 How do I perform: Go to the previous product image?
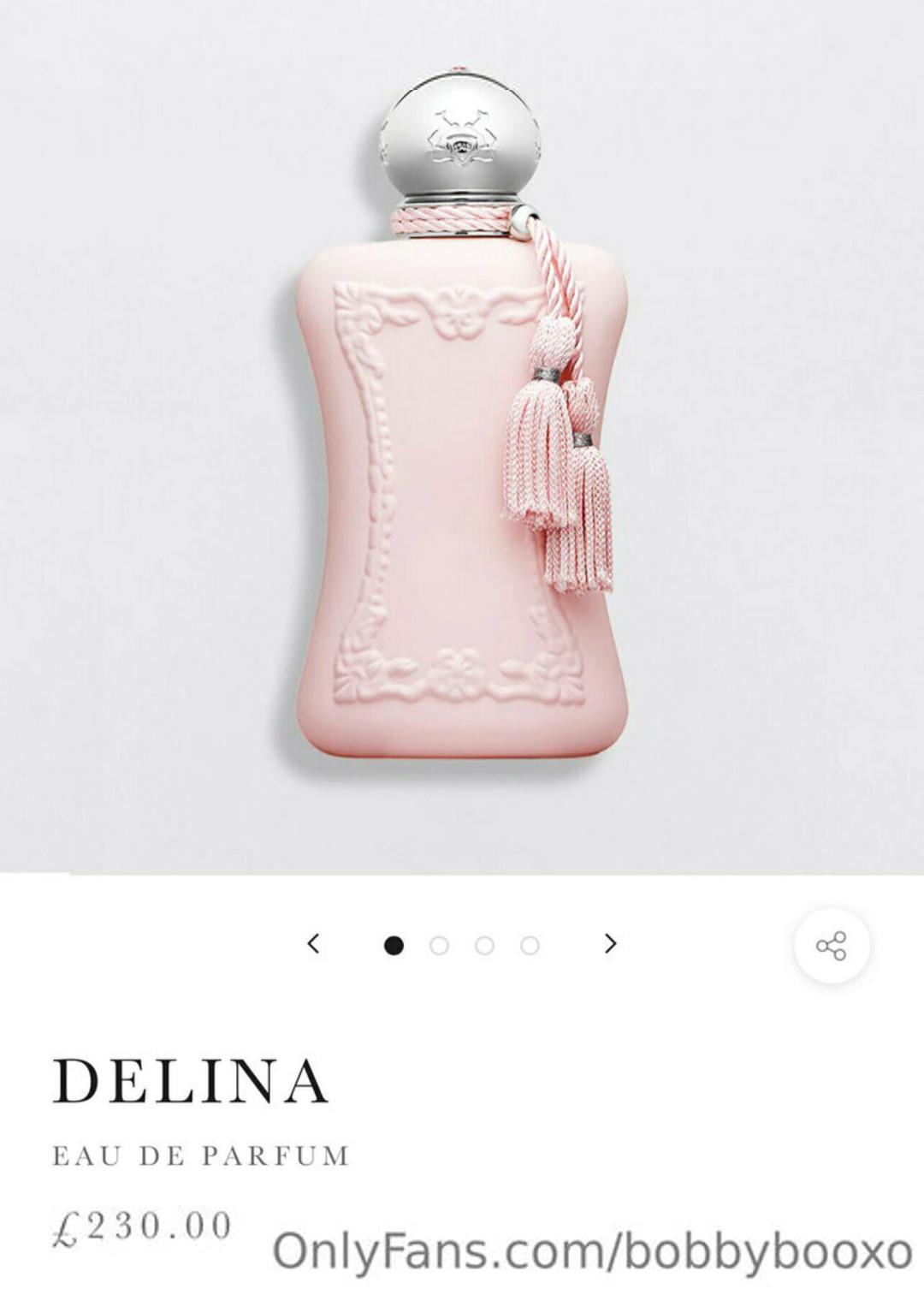tap(313, 943)
